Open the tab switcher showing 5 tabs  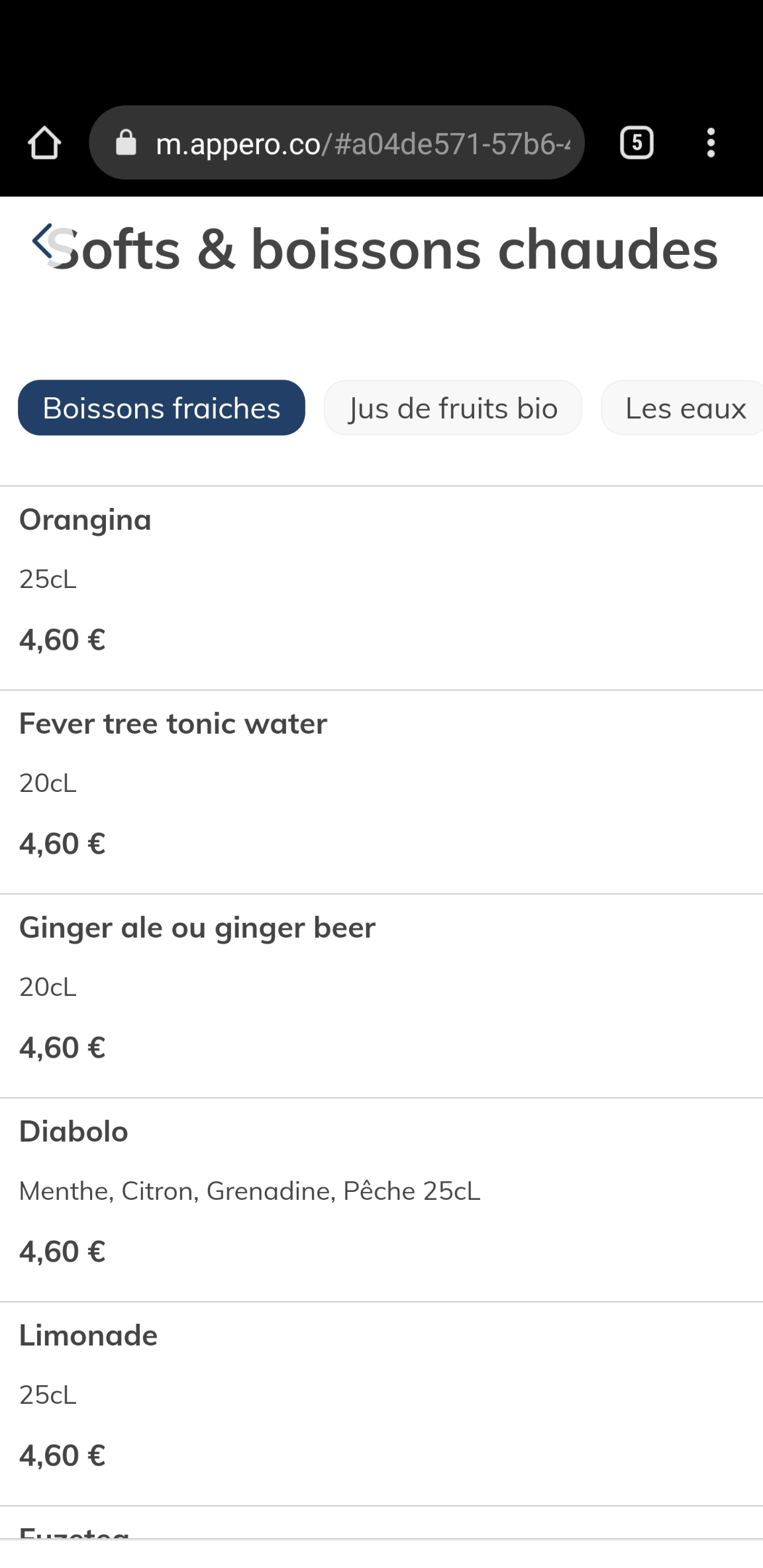(636, 143)
